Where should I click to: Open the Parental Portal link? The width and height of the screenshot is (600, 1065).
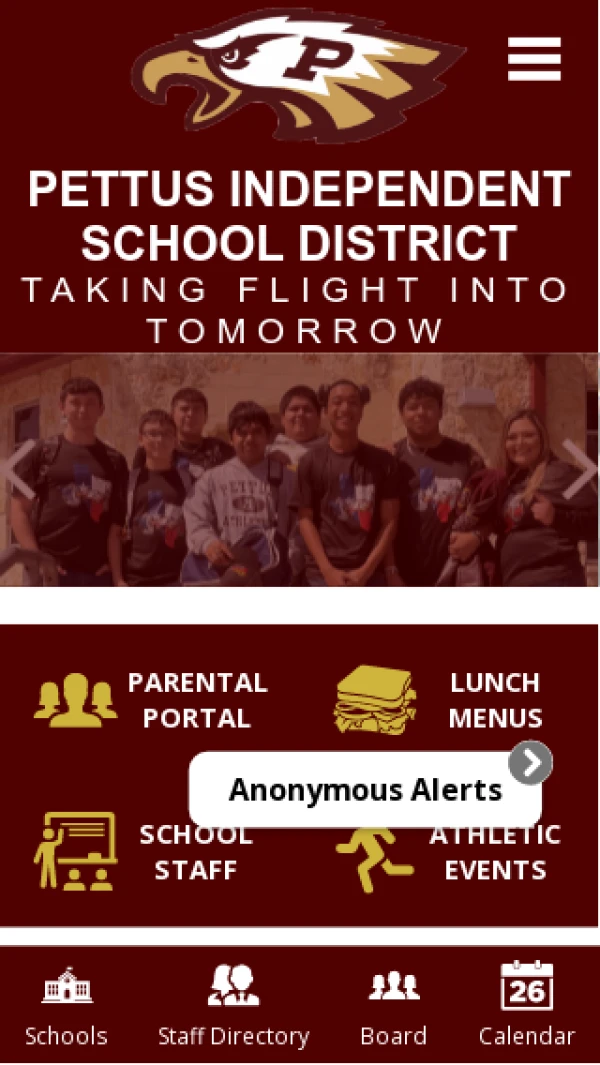coord(152,700)
